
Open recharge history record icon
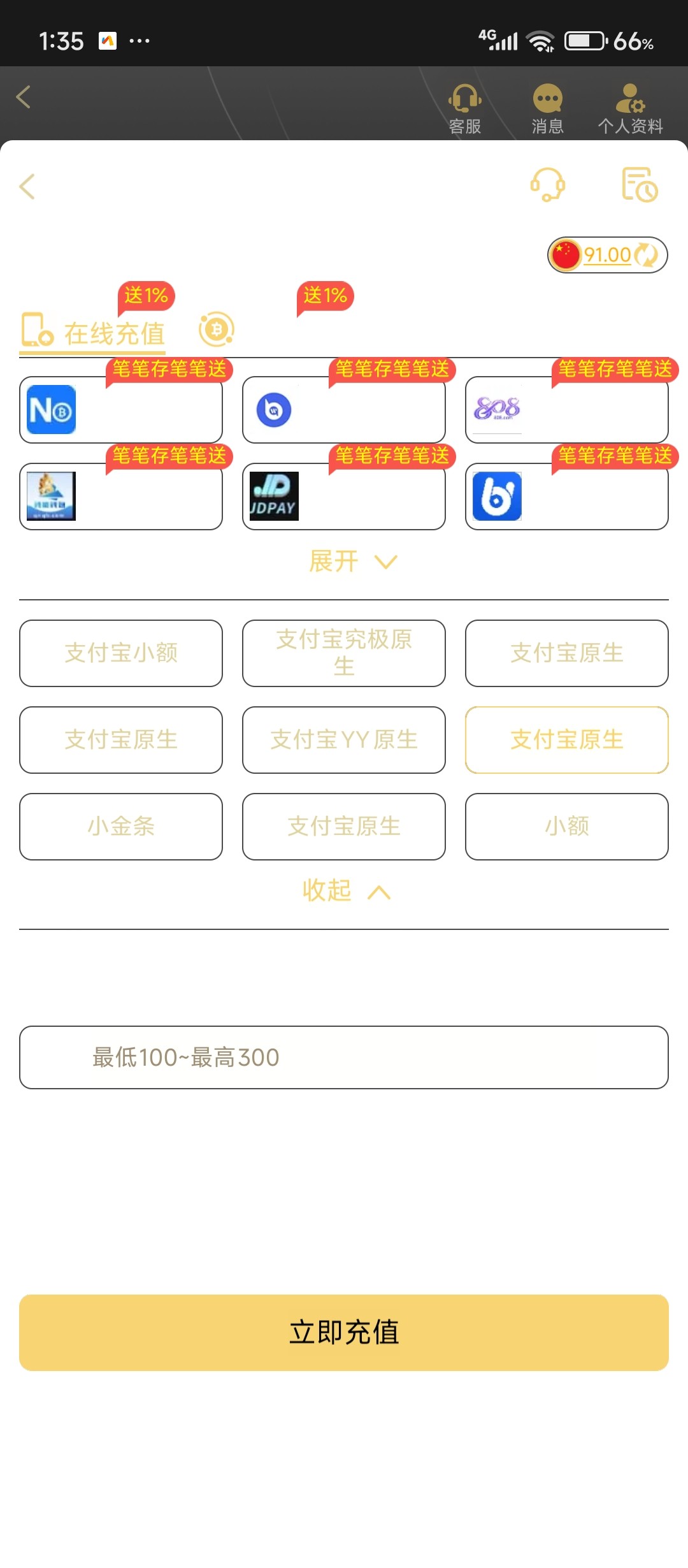pos(639,185)
